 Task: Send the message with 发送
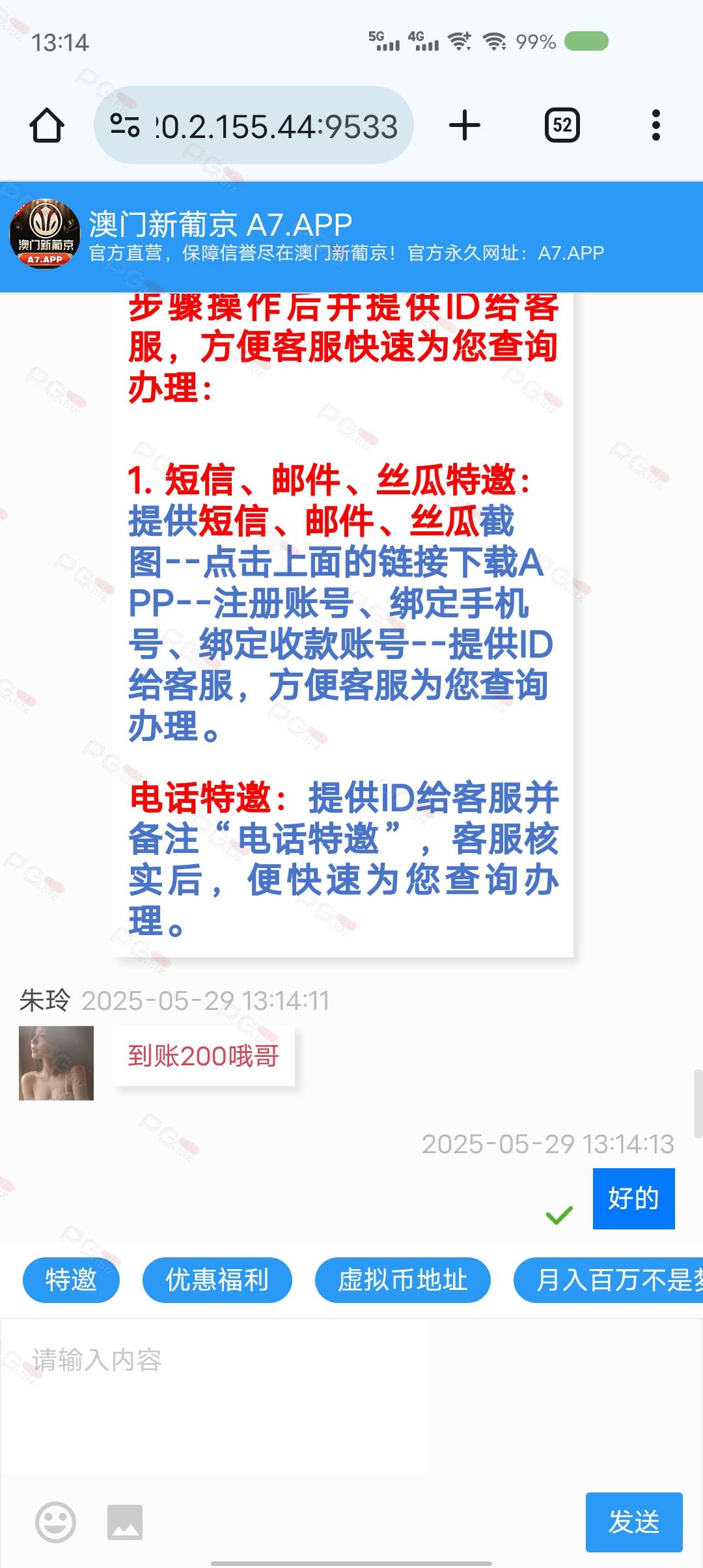[x=633, y=1522]
